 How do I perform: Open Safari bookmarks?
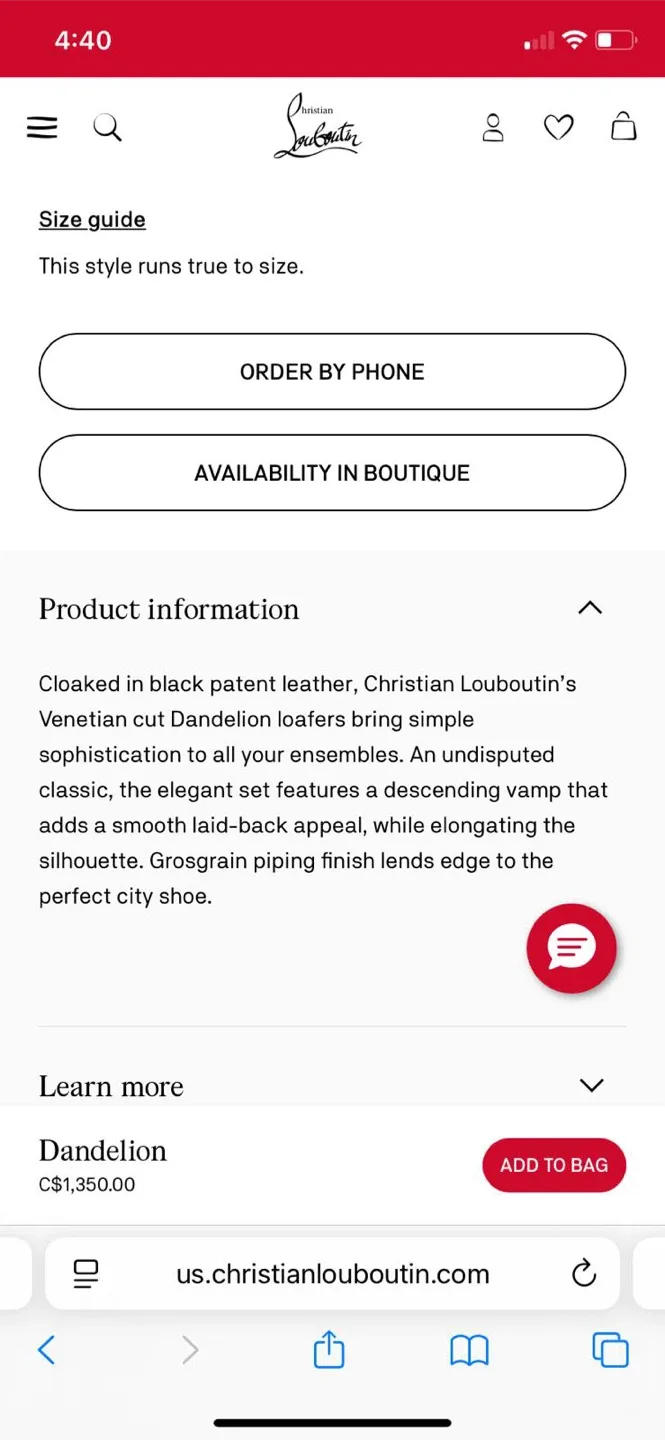[x=469, y=1351]
